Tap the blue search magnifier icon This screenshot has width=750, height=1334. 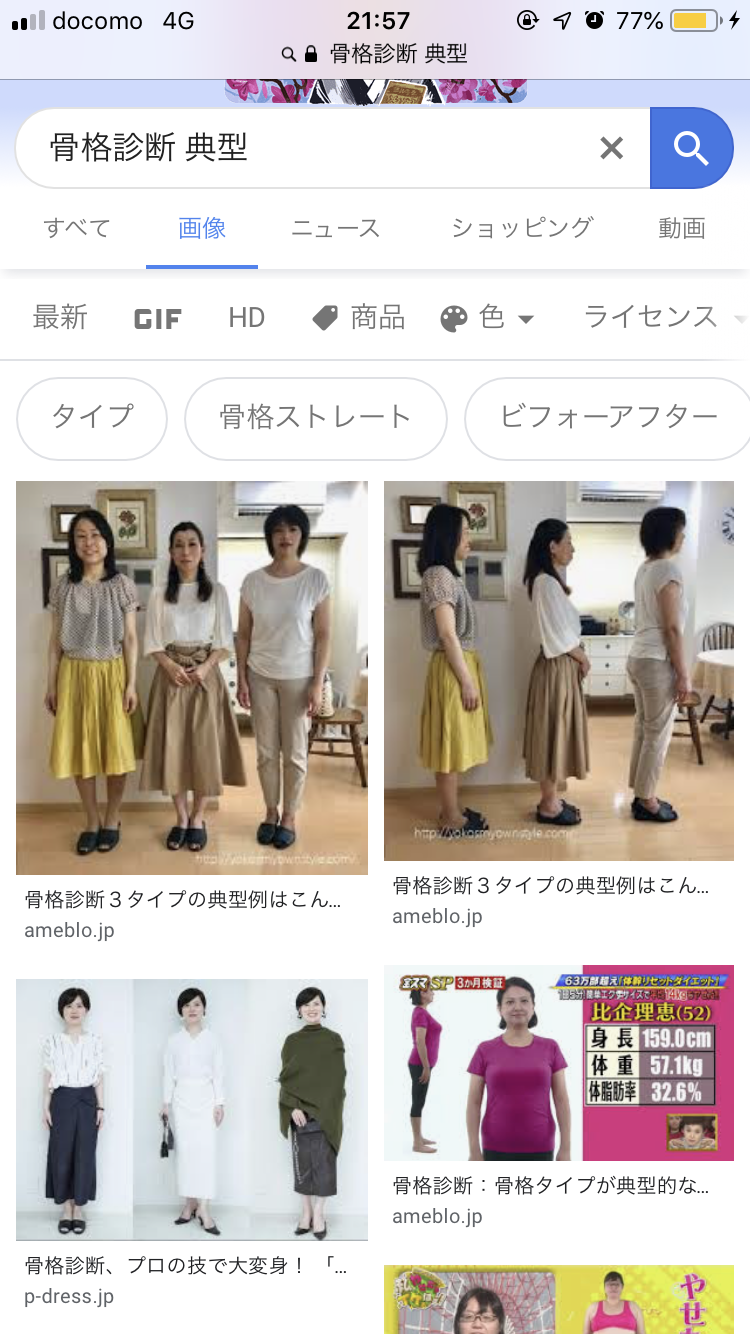[x=692, y=147]
